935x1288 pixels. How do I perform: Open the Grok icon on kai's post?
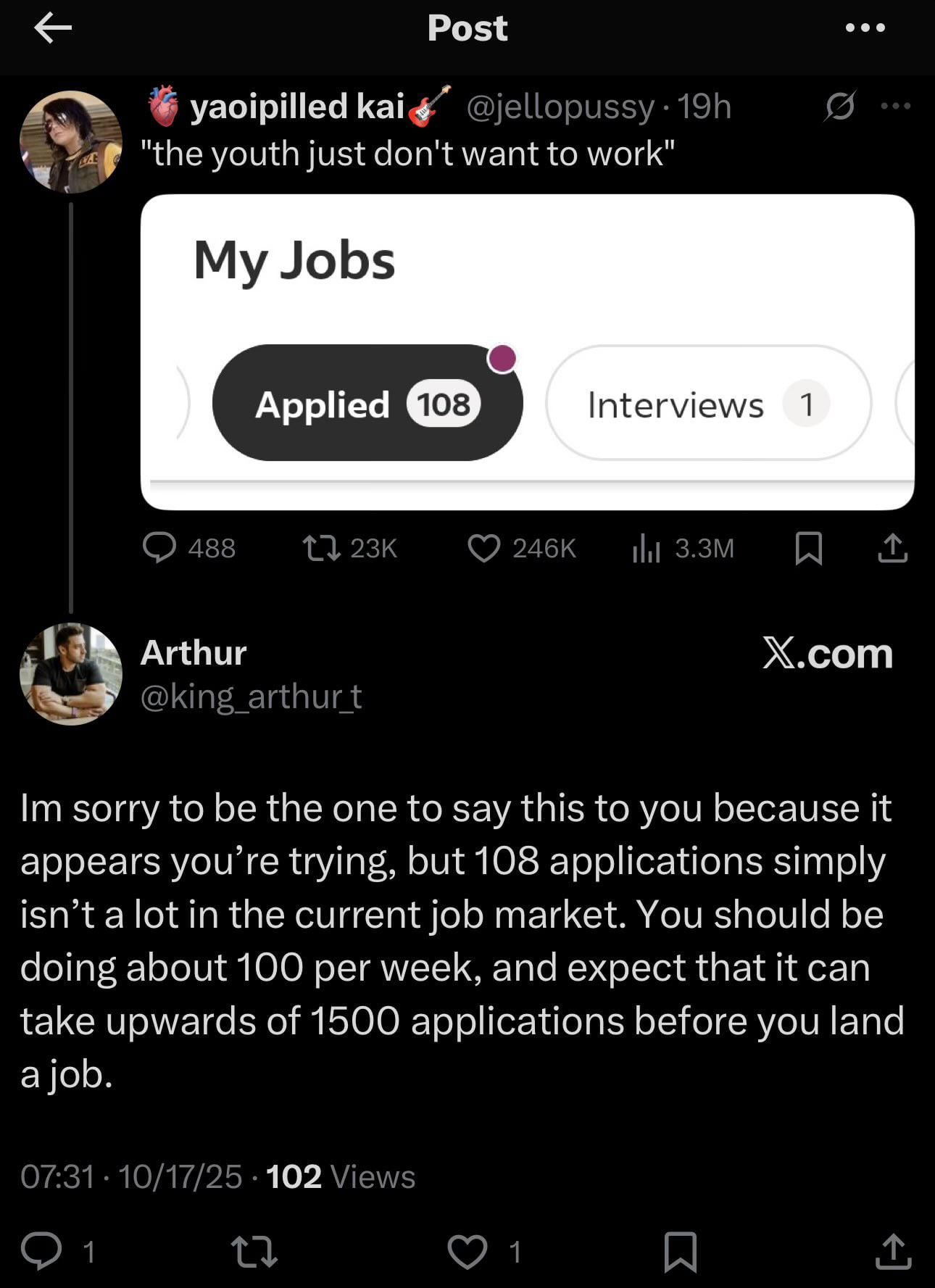(840, 107)
